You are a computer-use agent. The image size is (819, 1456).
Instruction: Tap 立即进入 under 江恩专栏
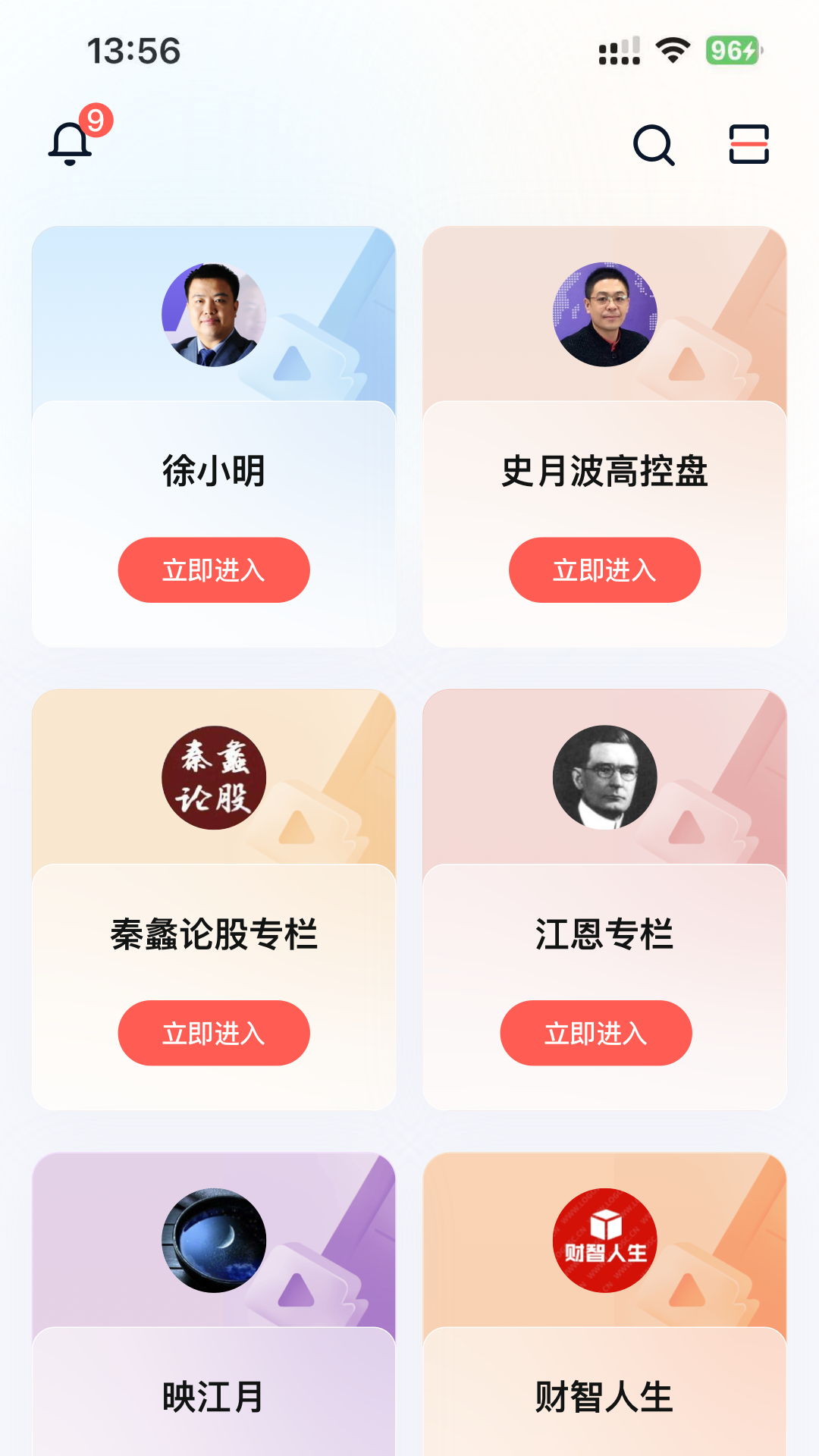[x=596, y=1033]
